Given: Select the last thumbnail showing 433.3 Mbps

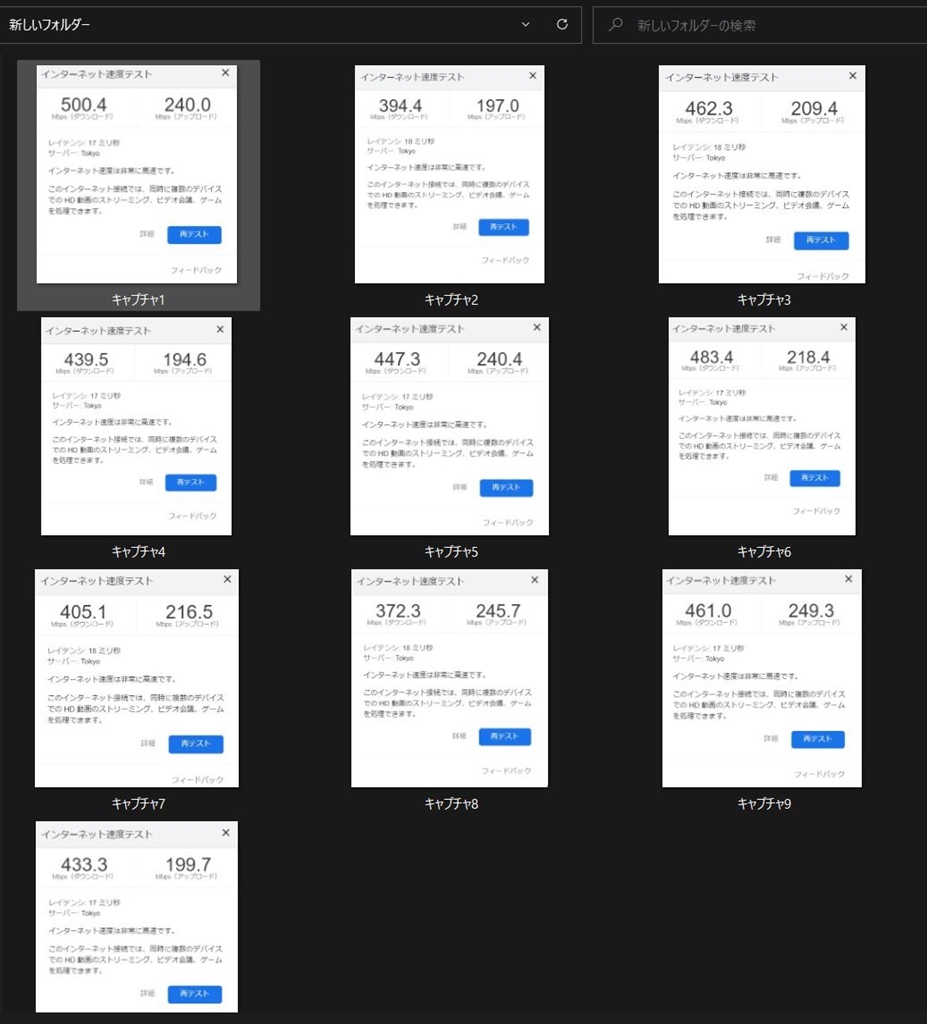Looking at the screenshot, I should coord(137,917).
